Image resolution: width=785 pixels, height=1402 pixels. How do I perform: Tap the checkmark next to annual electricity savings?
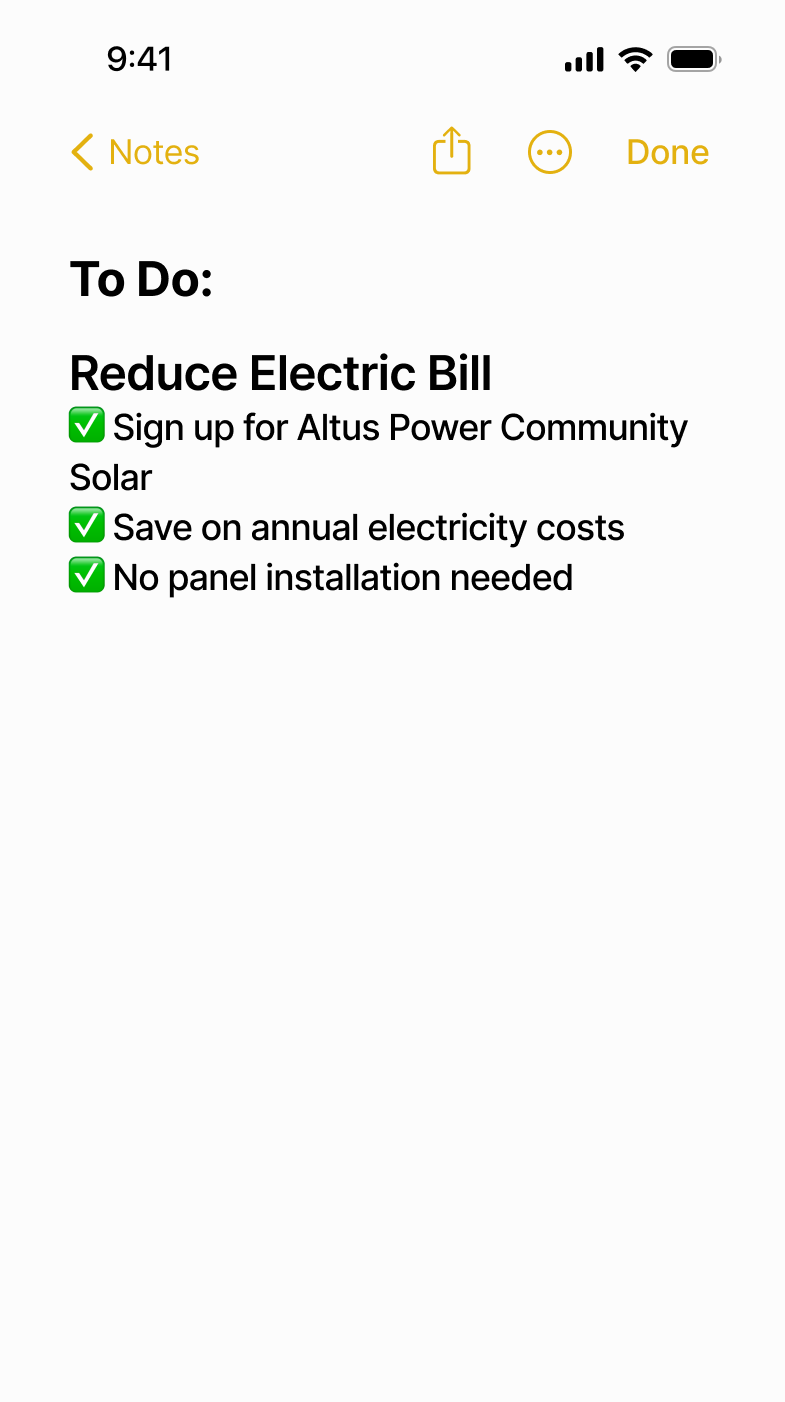87,525
